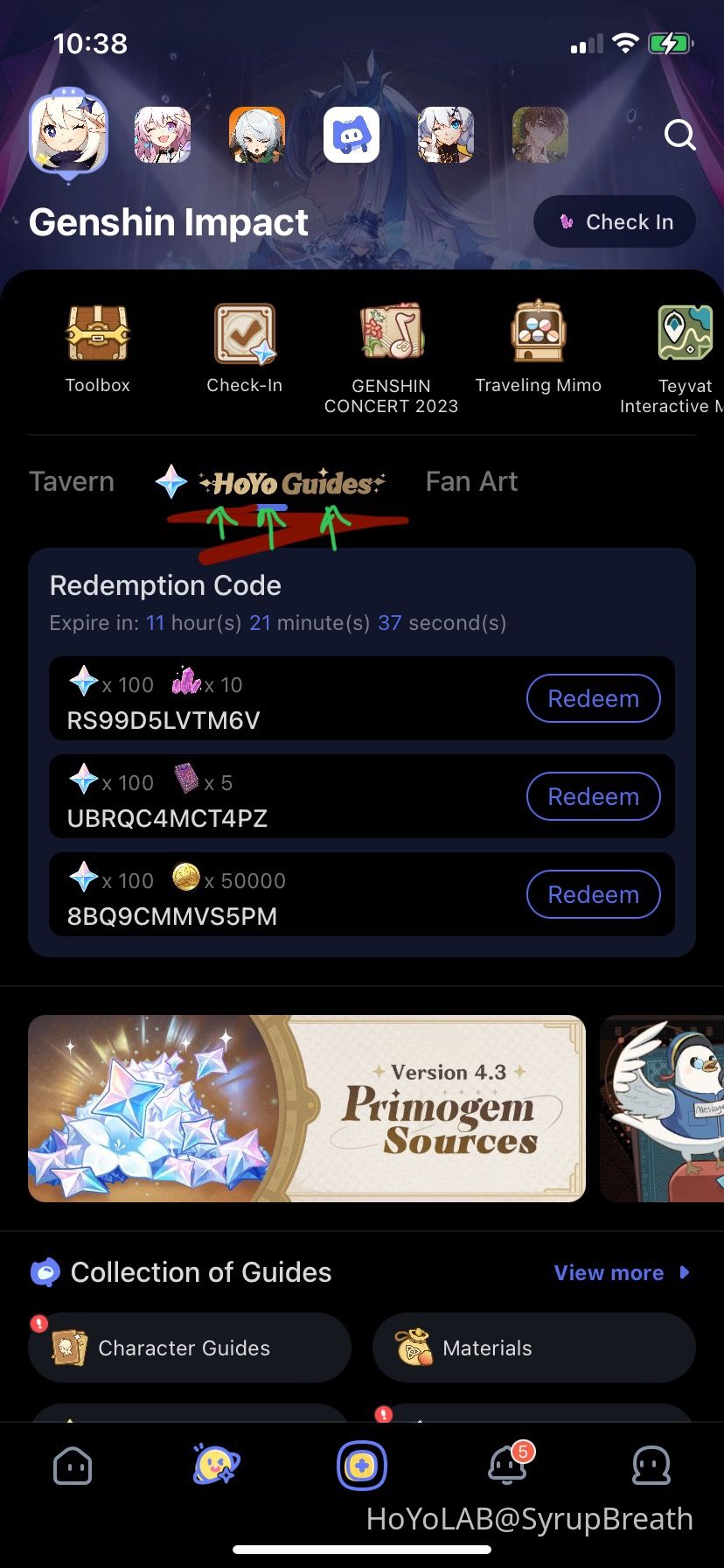Viewport: 724px width, 1568px height.
Task: Open the profile tab
Action: click(651, 1465)
